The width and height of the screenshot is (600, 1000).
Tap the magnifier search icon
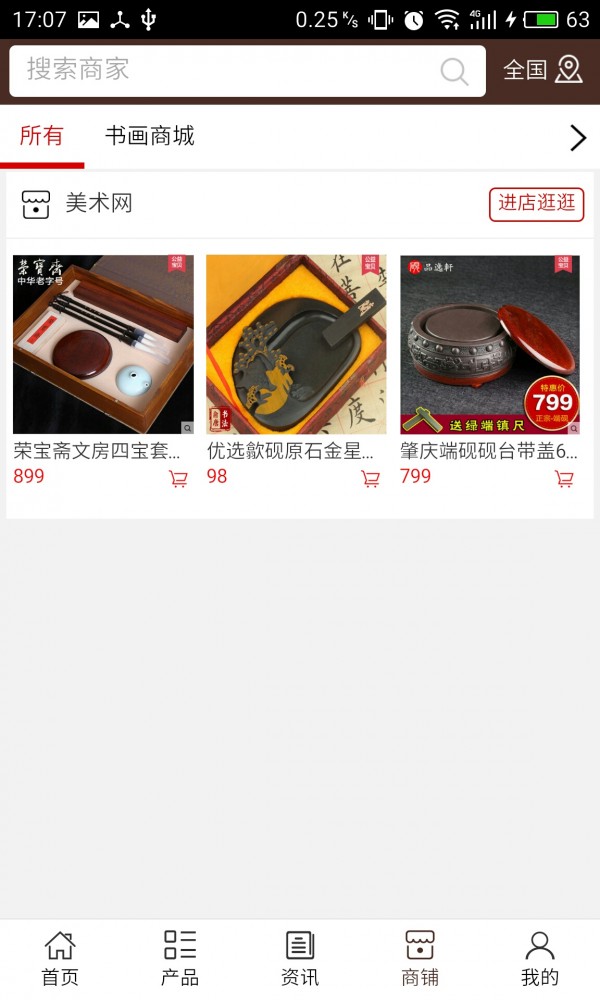click(454, 71)
